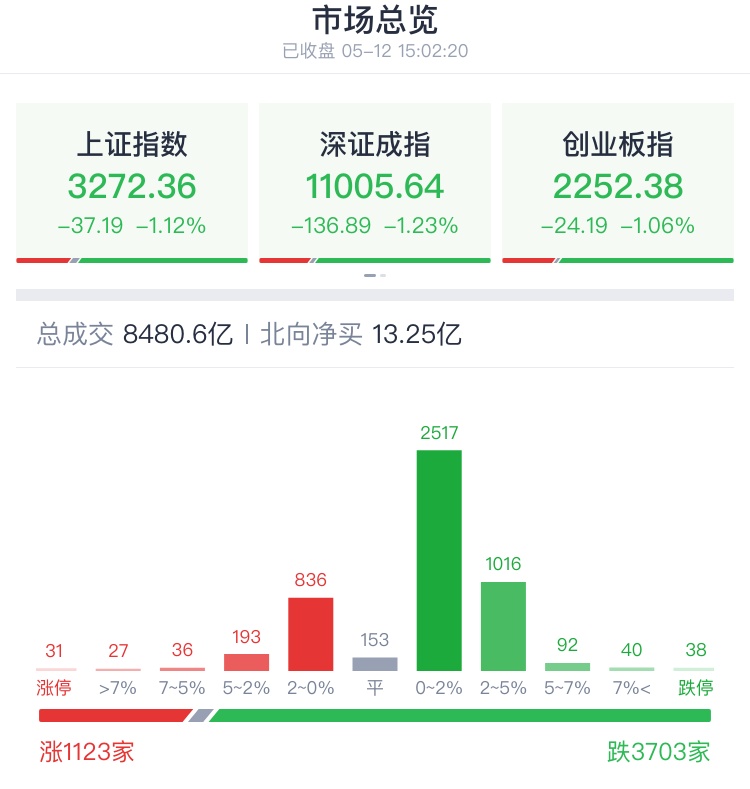Screen dimensions: 750x789
Task: Open the 创业板指 index card
Action: tap(617, 183)
